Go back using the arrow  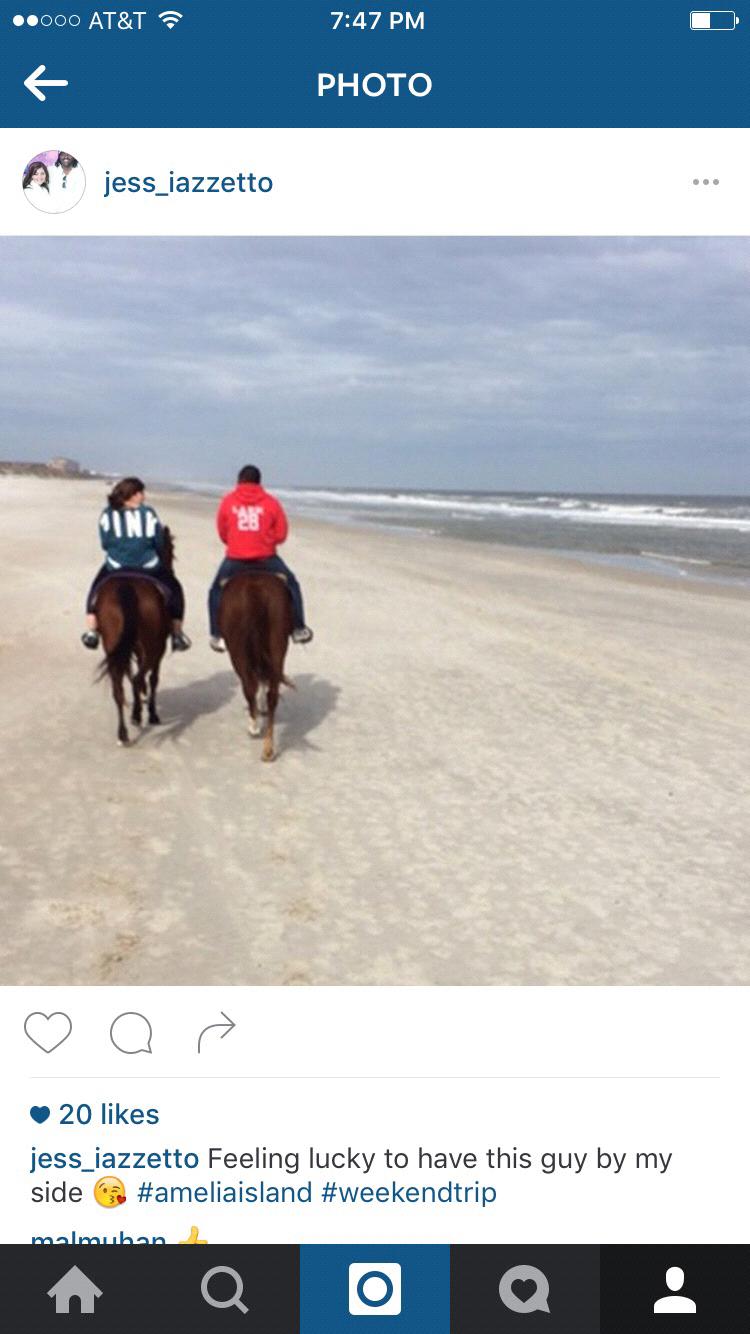click(x=46, y=84)
